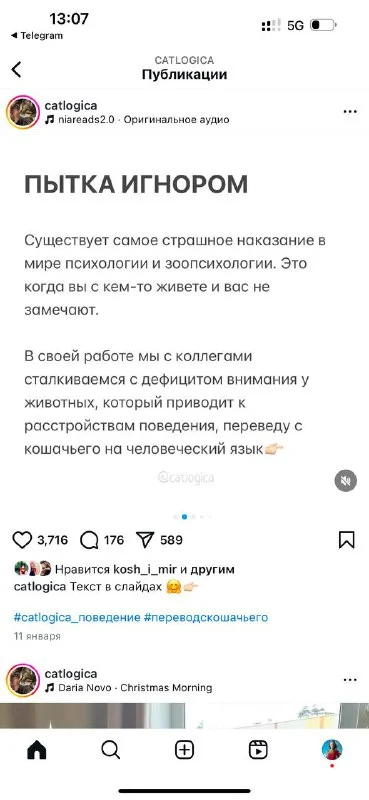Unmute the post audio
This screenshot has height=800, width=369.
point(346,480)
